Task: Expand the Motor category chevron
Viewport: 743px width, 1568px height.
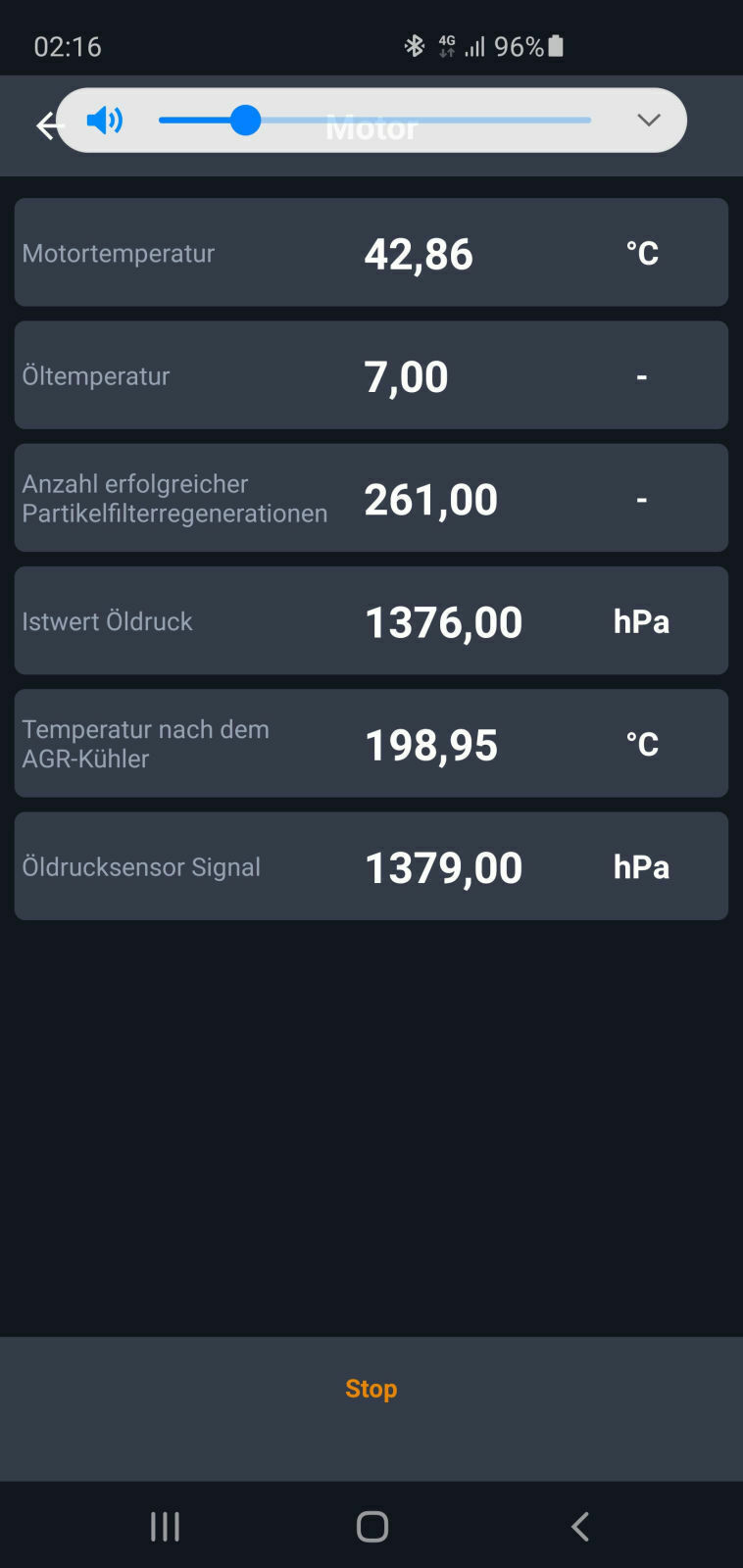Action: (647, 121)
